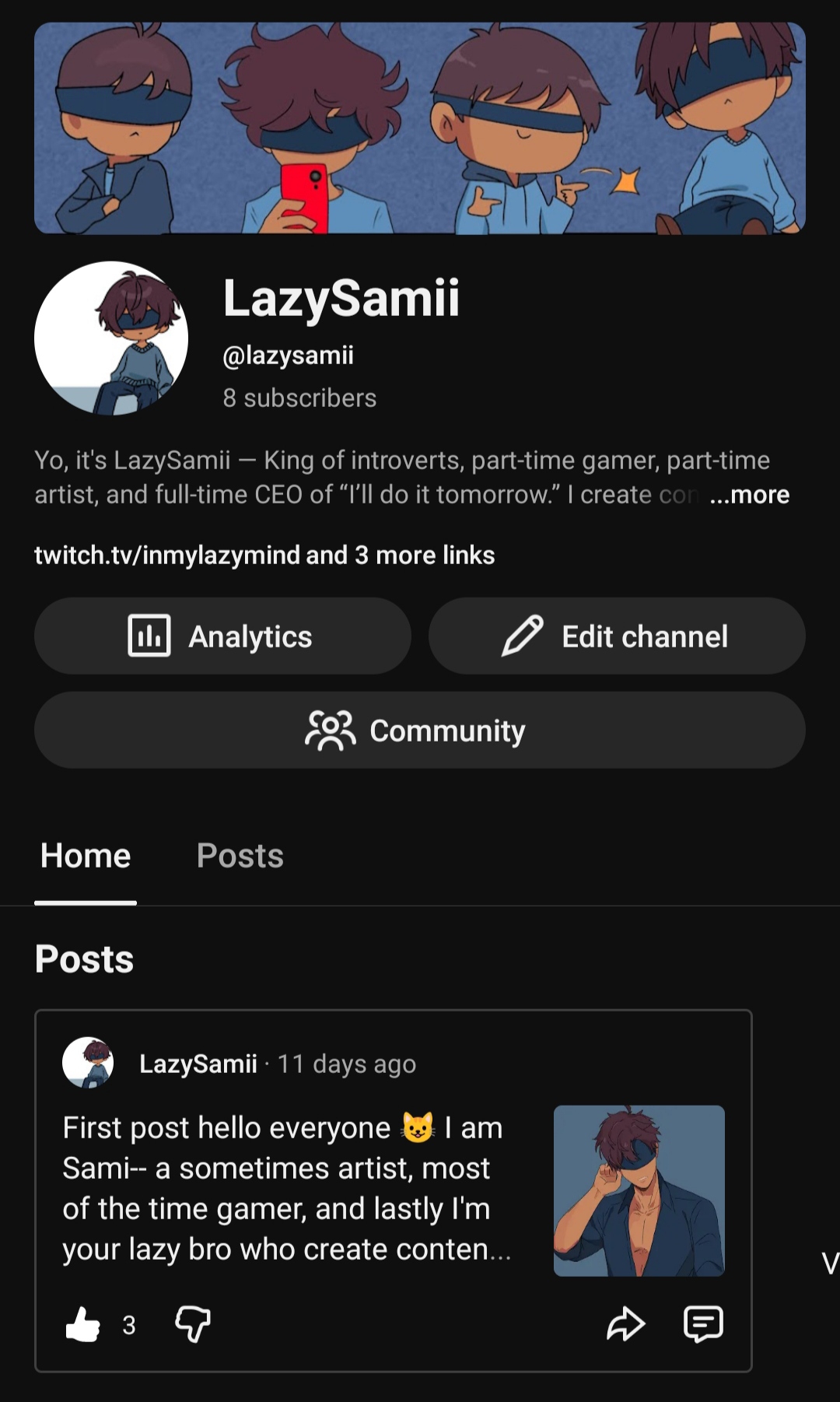The image size is (840, 1402).
Task: Select the Home tab
Action: (x=86, y=856)
